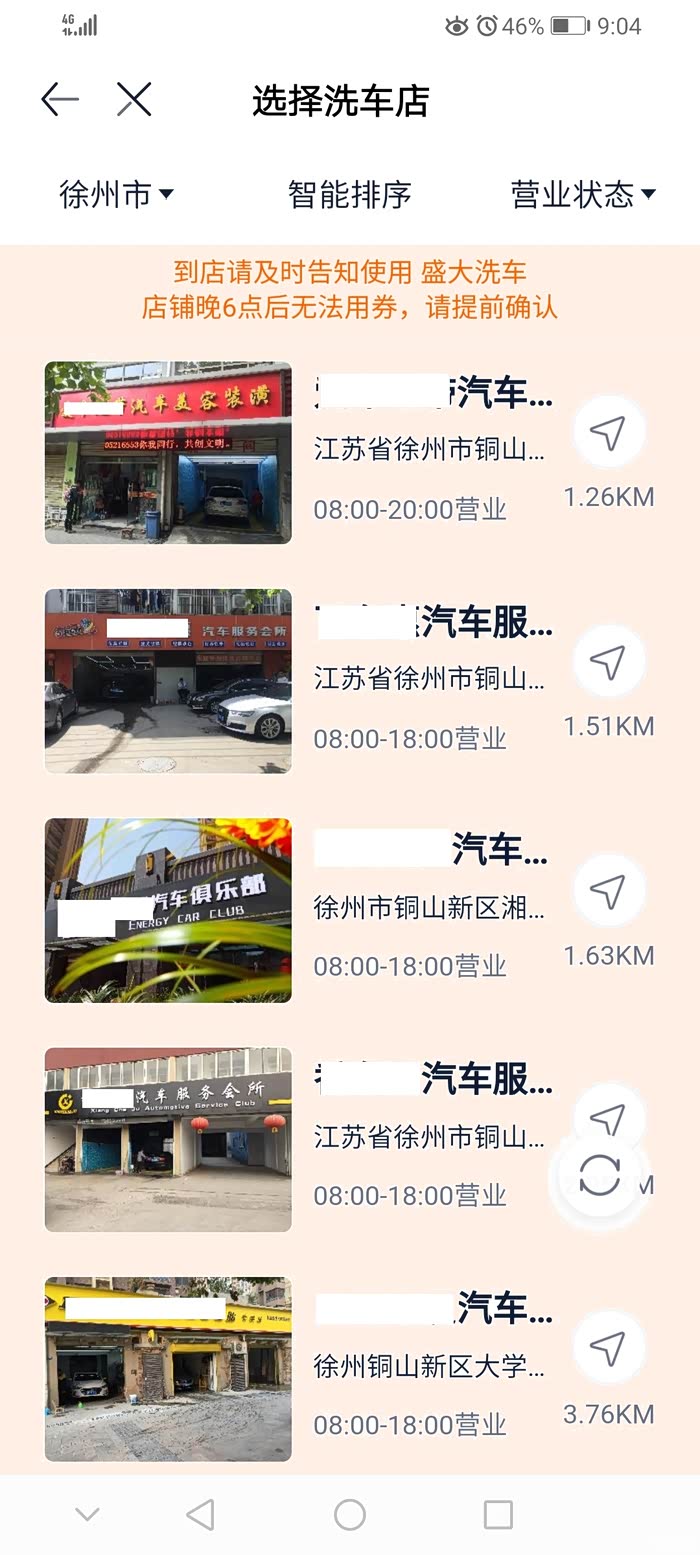Go to the system home screen

pyautogui.click(x=349, y=1515)
